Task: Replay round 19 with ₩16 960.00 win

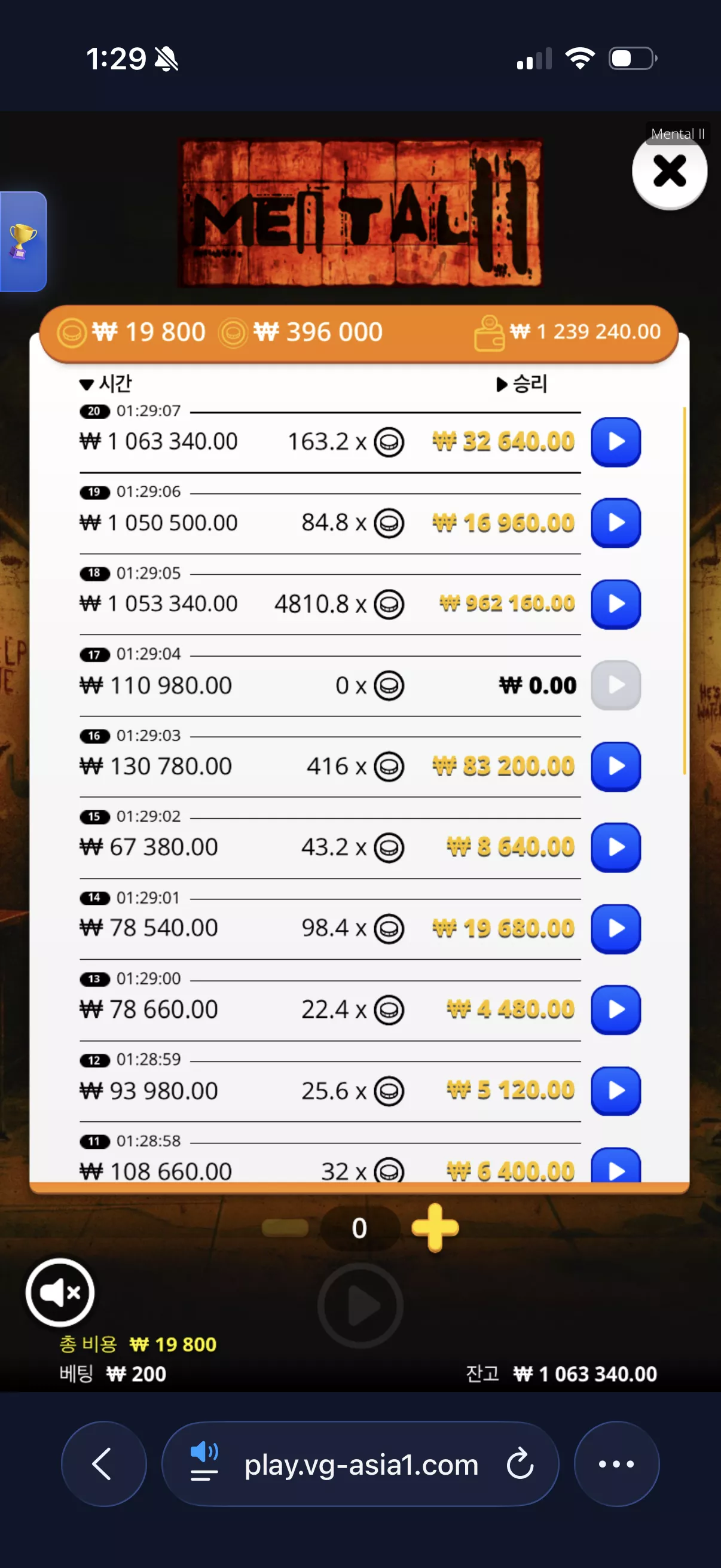Action: coord(616,523)
